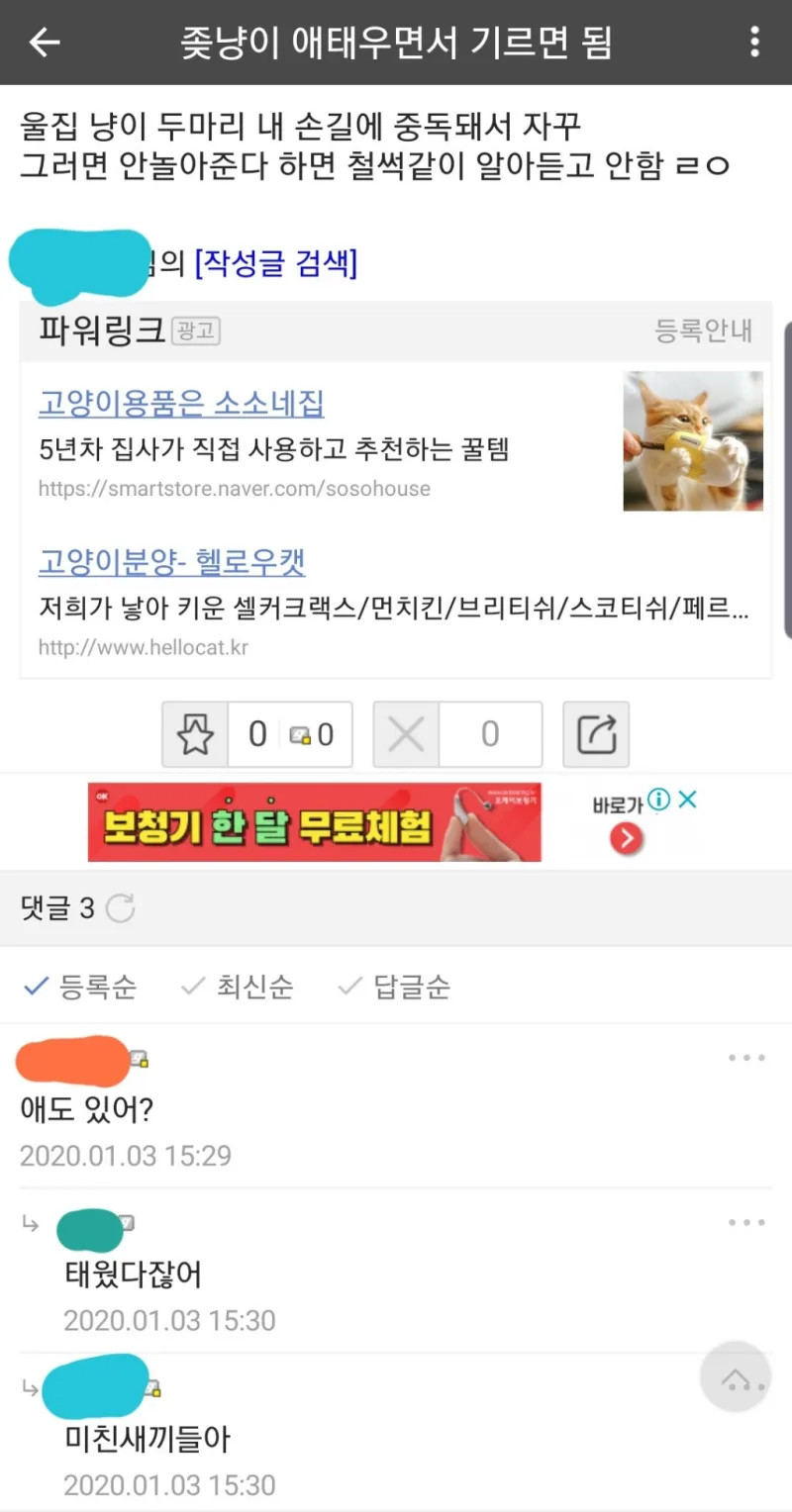This screenshot has height=1512, width=792.
Task: Open the 작성글 검색 link
Action: click(276, 263)
